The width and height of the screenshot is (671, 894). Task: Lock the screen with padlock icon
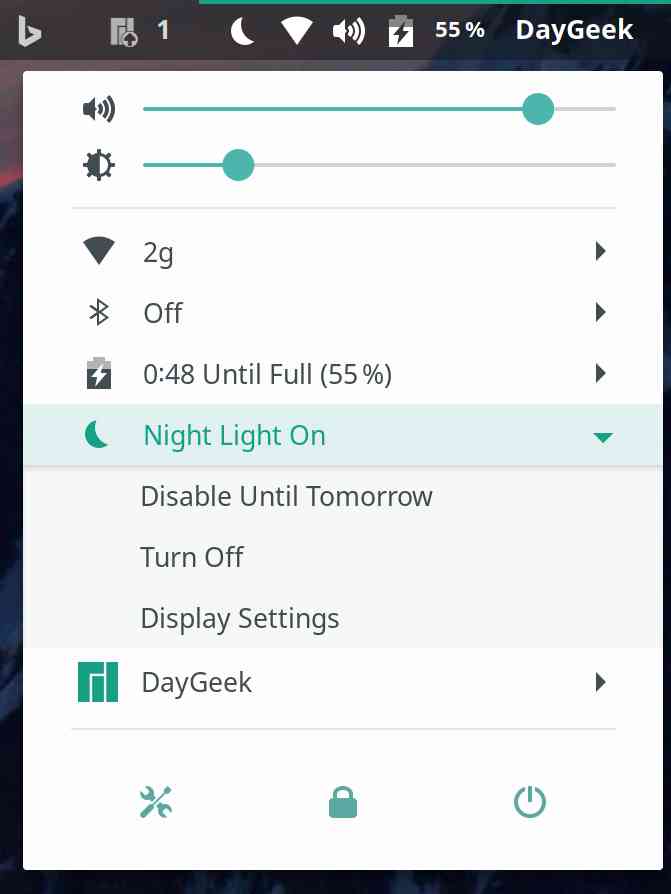coord(343,802)
